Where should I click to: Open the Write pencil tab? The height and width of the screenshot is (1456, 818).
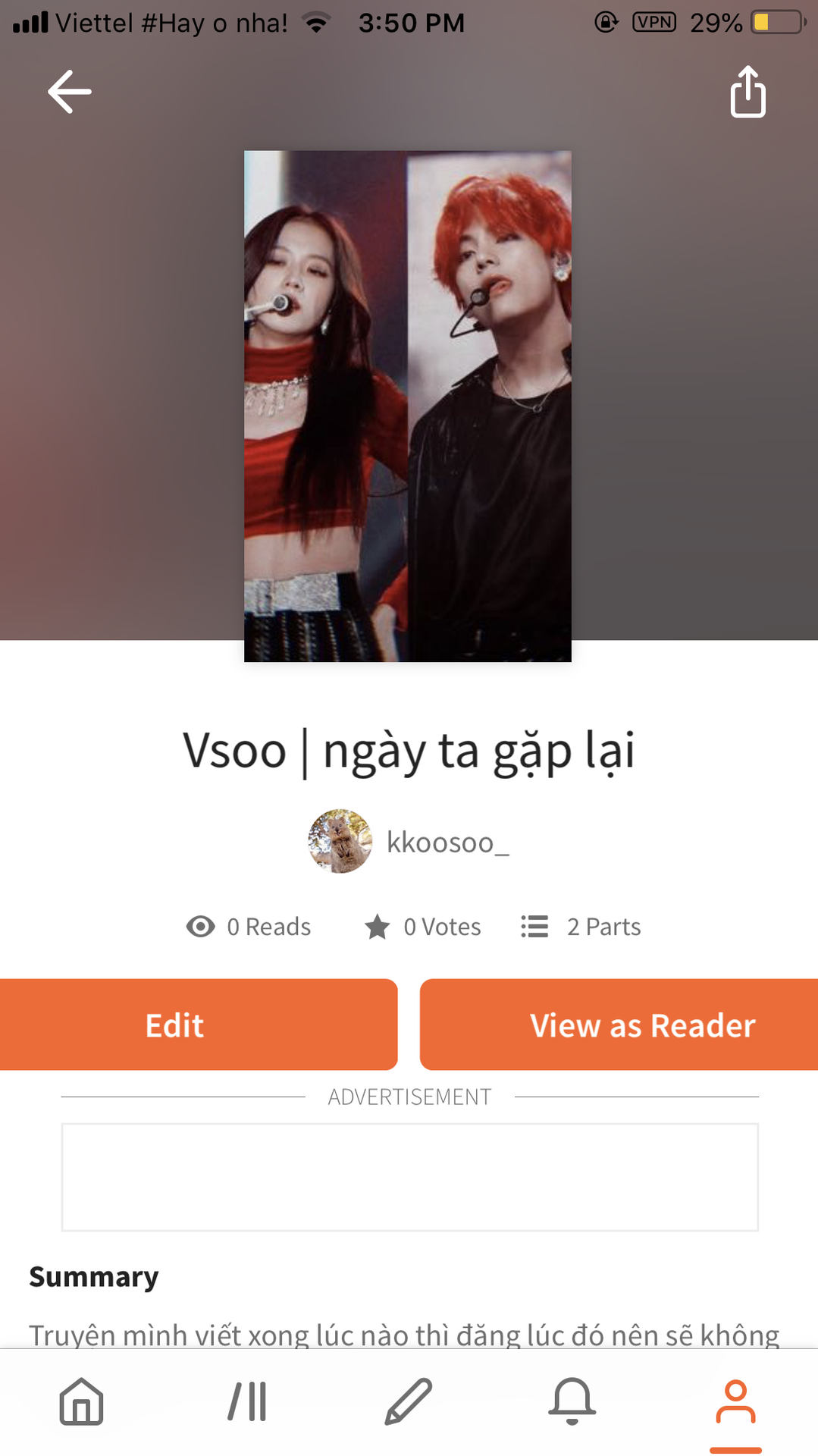tap(409, 1401)
